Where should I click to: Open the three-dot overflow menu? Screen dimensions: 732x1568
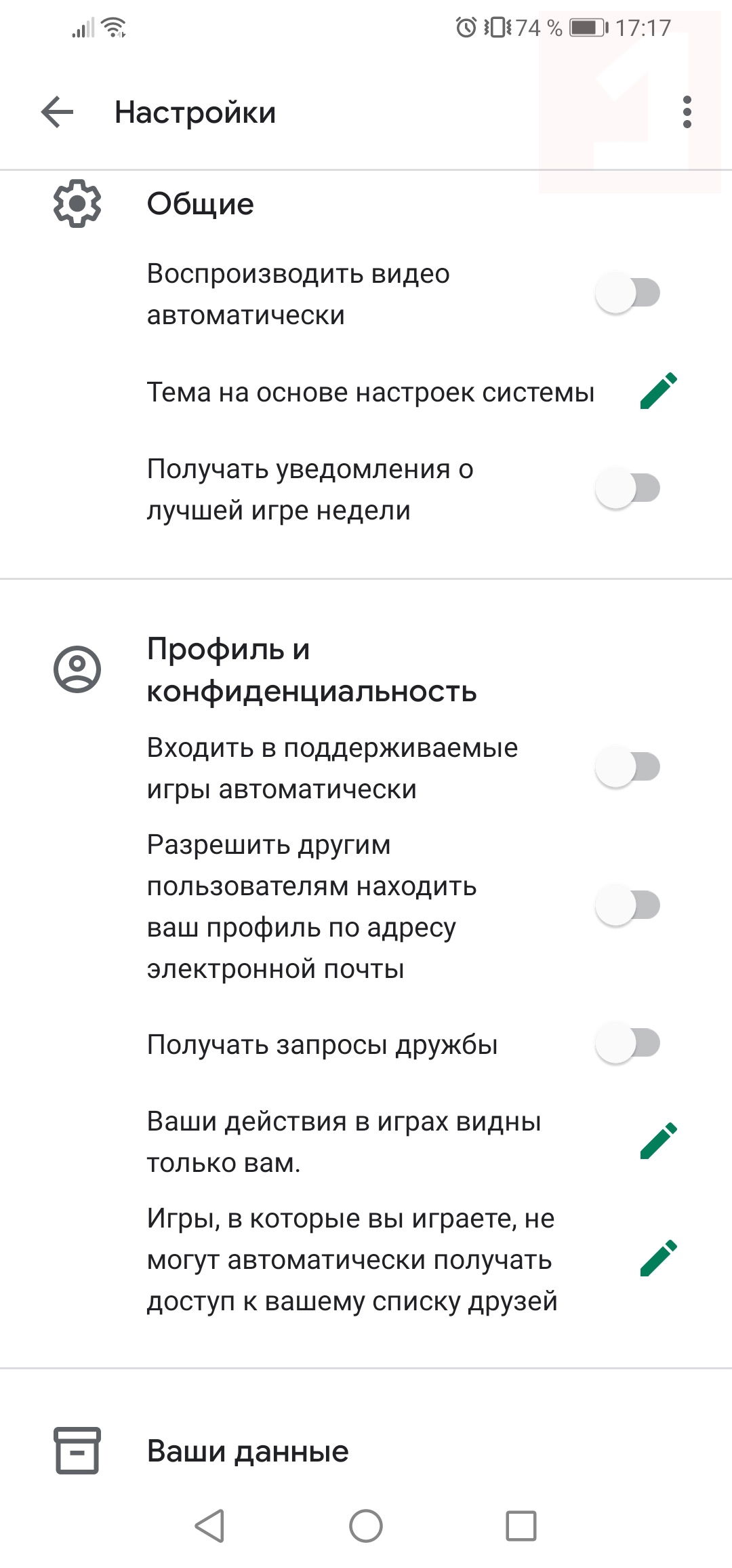click(x=687, y=112)
